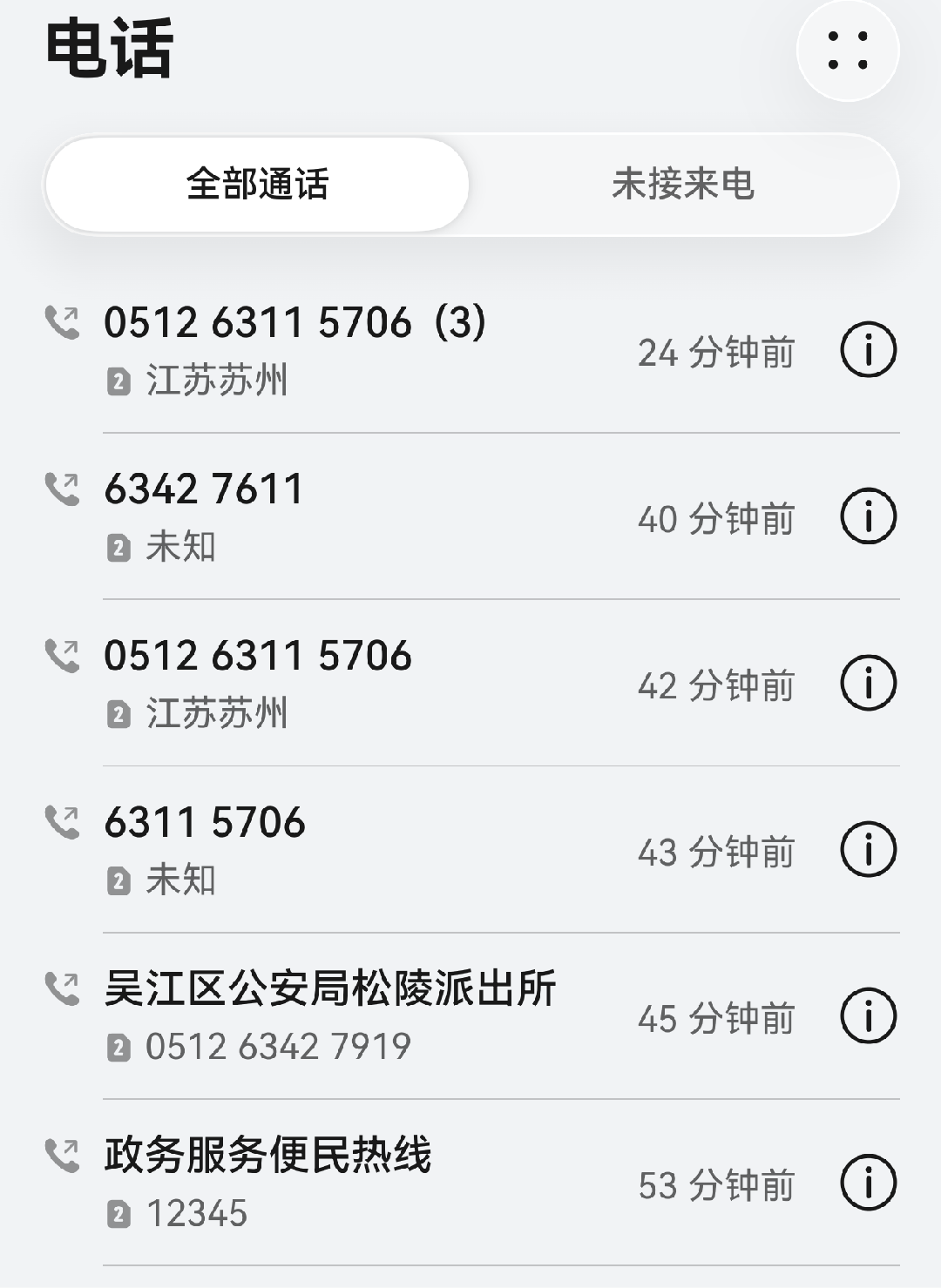Viewport: 941px width, 1288px height.
Task: Switch to the 未接来电 tab
Action: (x=683, y=185)
